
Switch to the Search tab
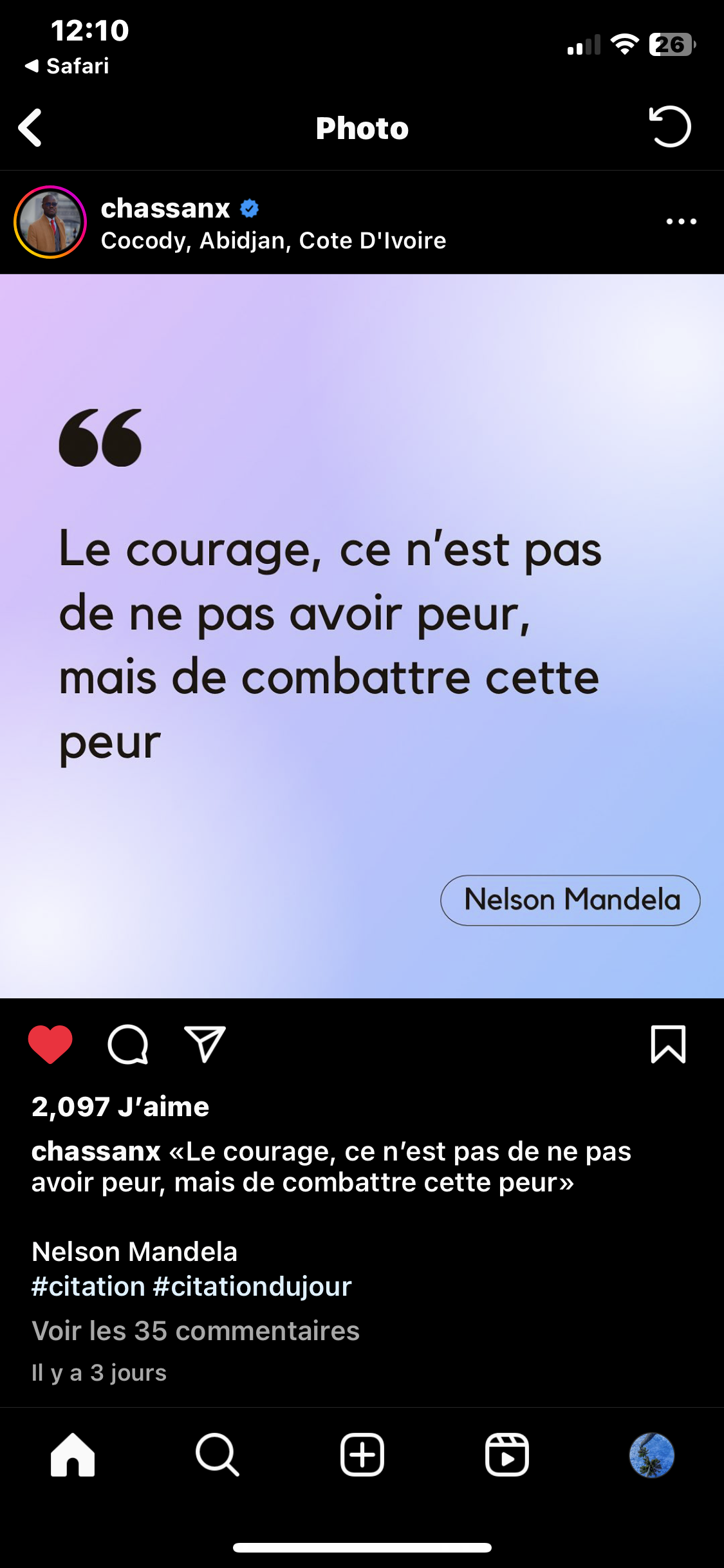pyautogui.click(x=218, y=1455)
